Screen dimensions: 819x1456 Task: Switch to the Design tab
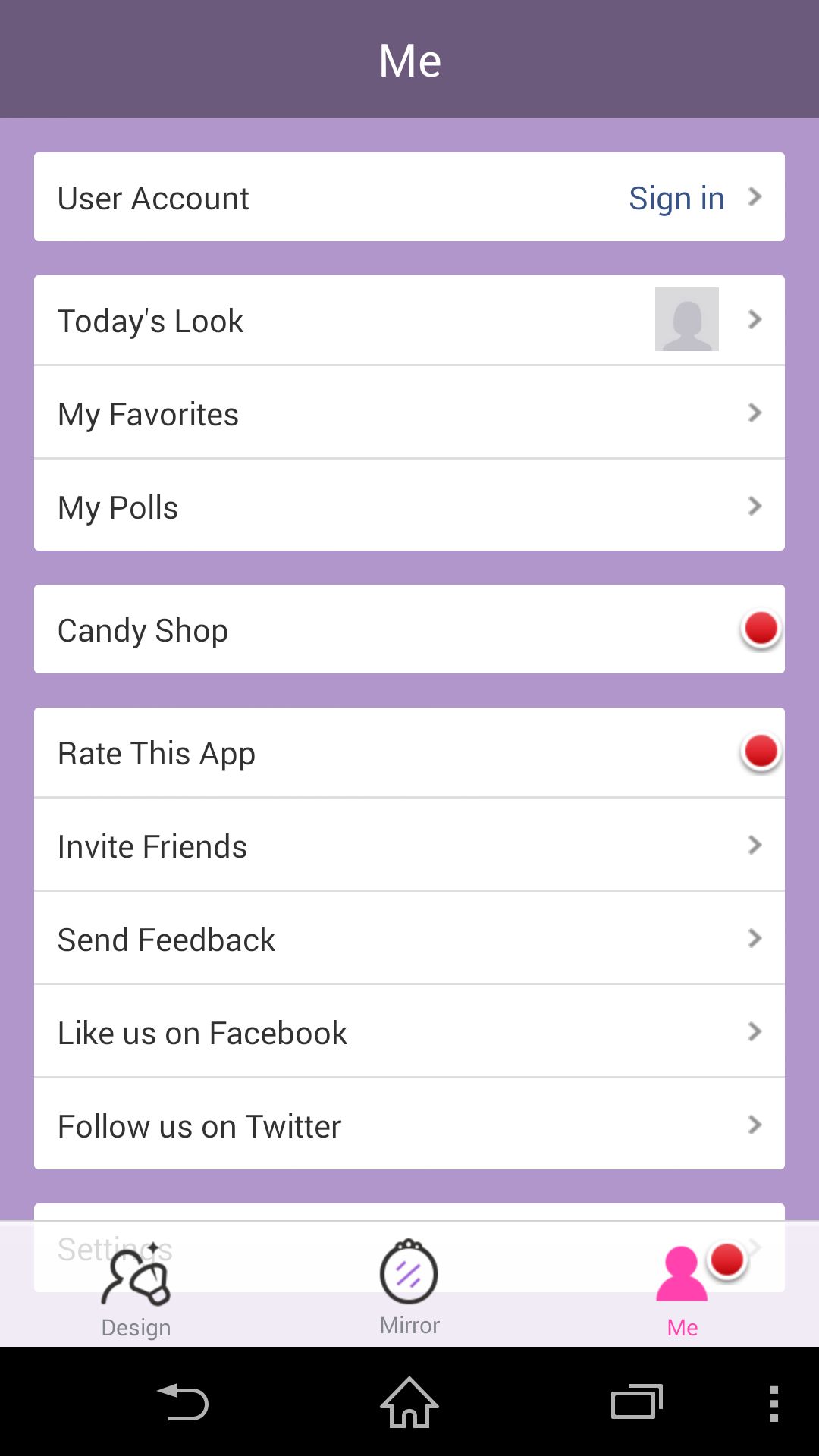(136, 1287)
